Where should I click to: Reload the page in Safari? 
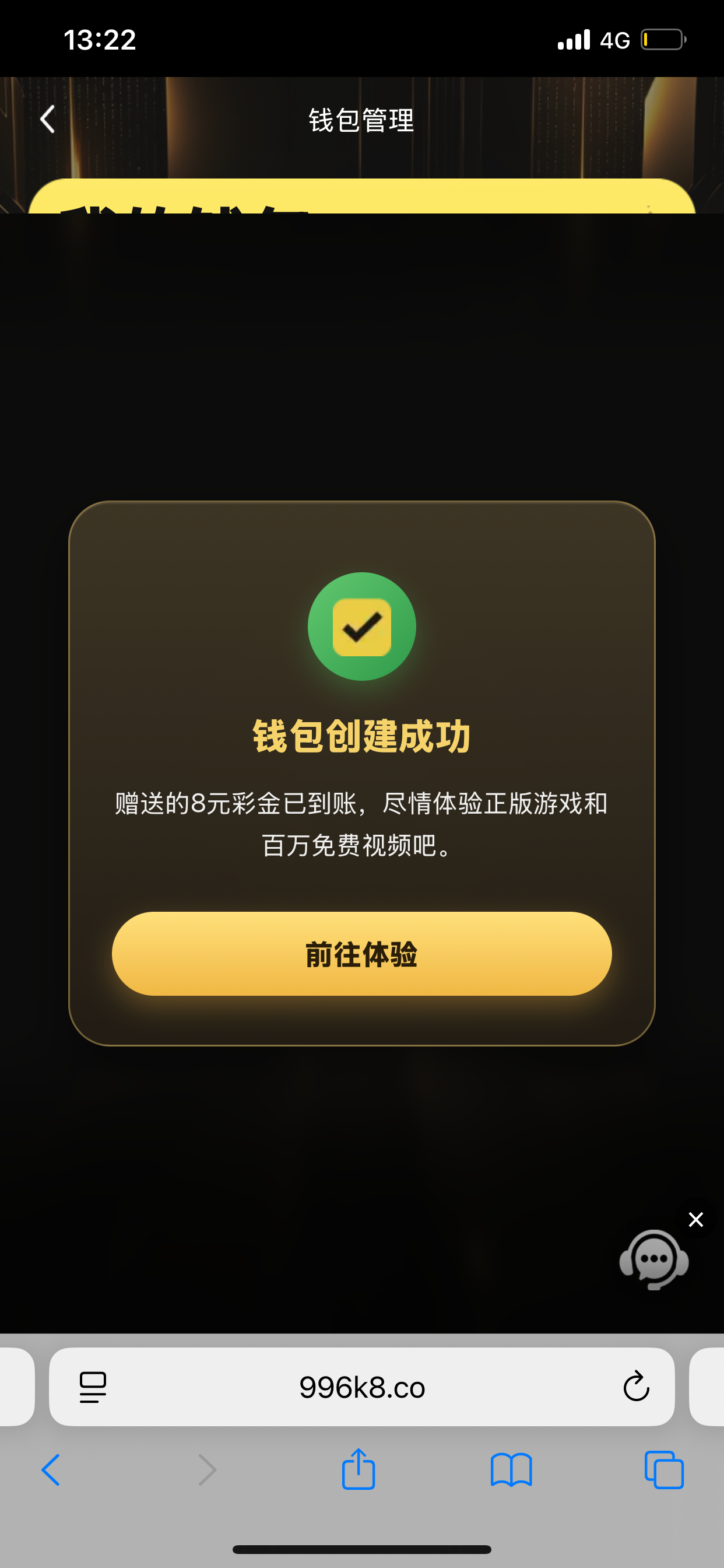[x=636, y=1387]
